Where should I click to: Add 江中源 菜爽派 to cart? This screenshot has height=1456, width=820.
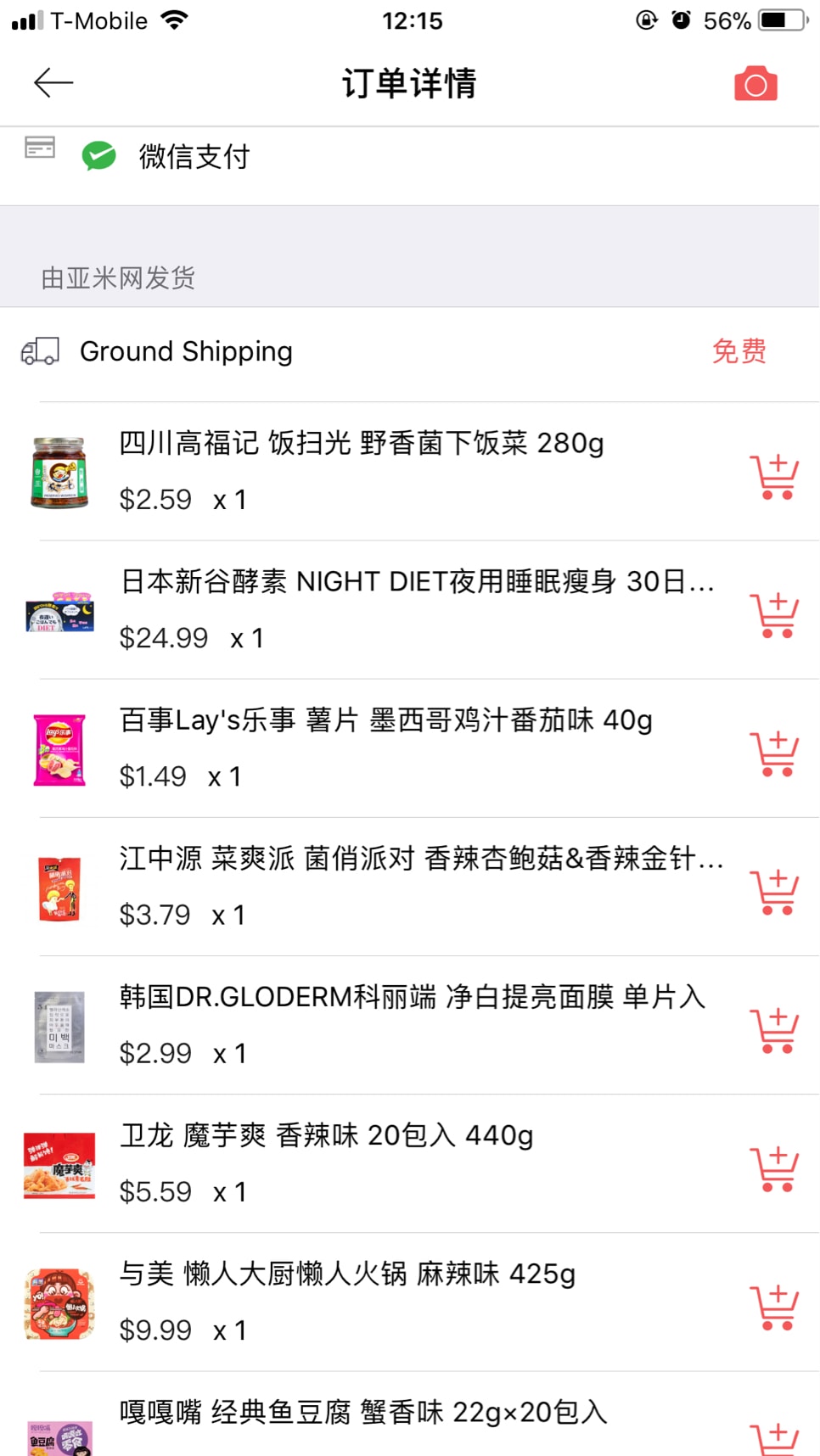[x=774, y=892]
